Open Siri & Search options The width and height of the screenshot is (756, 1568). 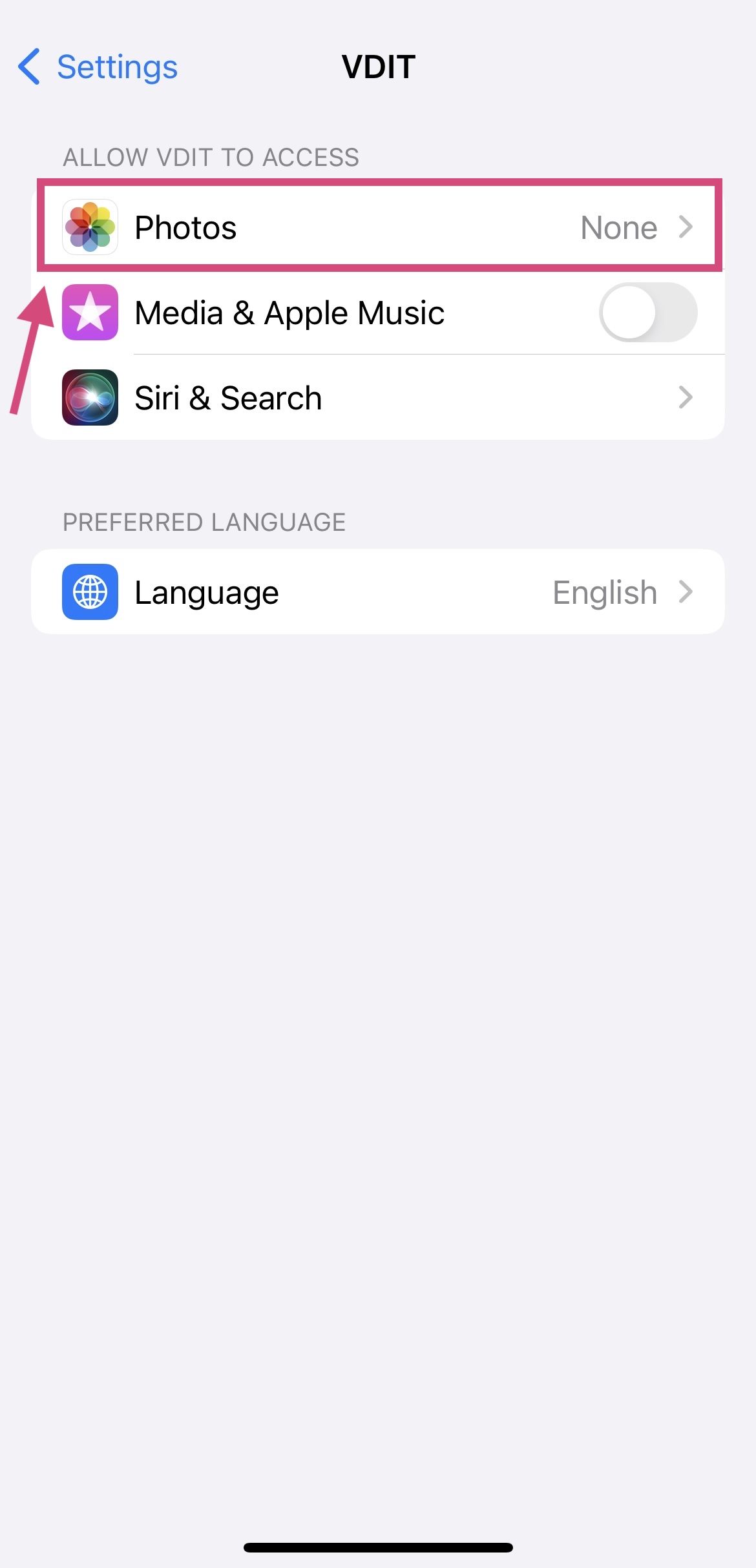click(378, 398)
